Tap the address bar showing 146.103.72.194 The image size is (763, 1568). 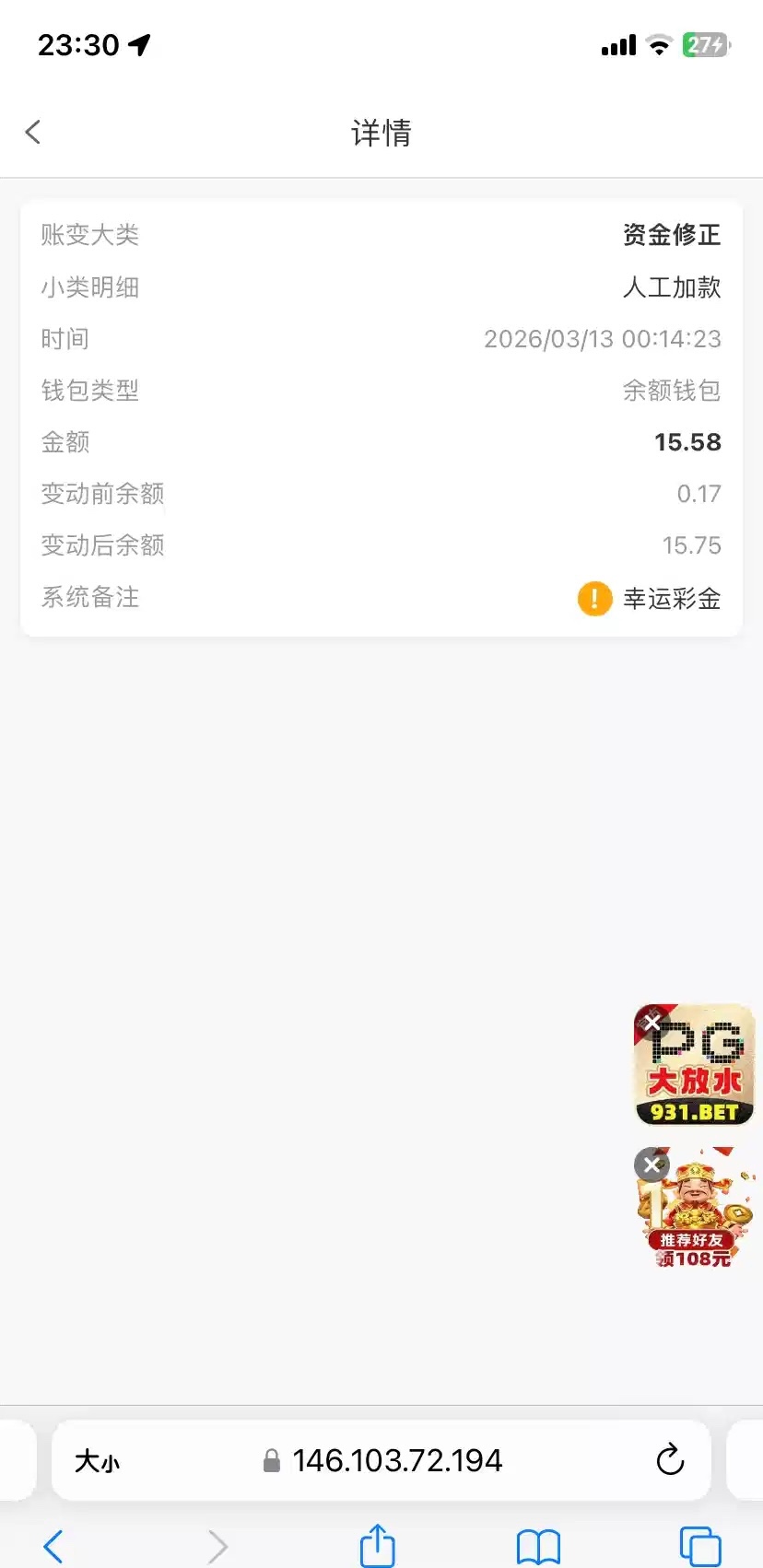point(396,1461)
